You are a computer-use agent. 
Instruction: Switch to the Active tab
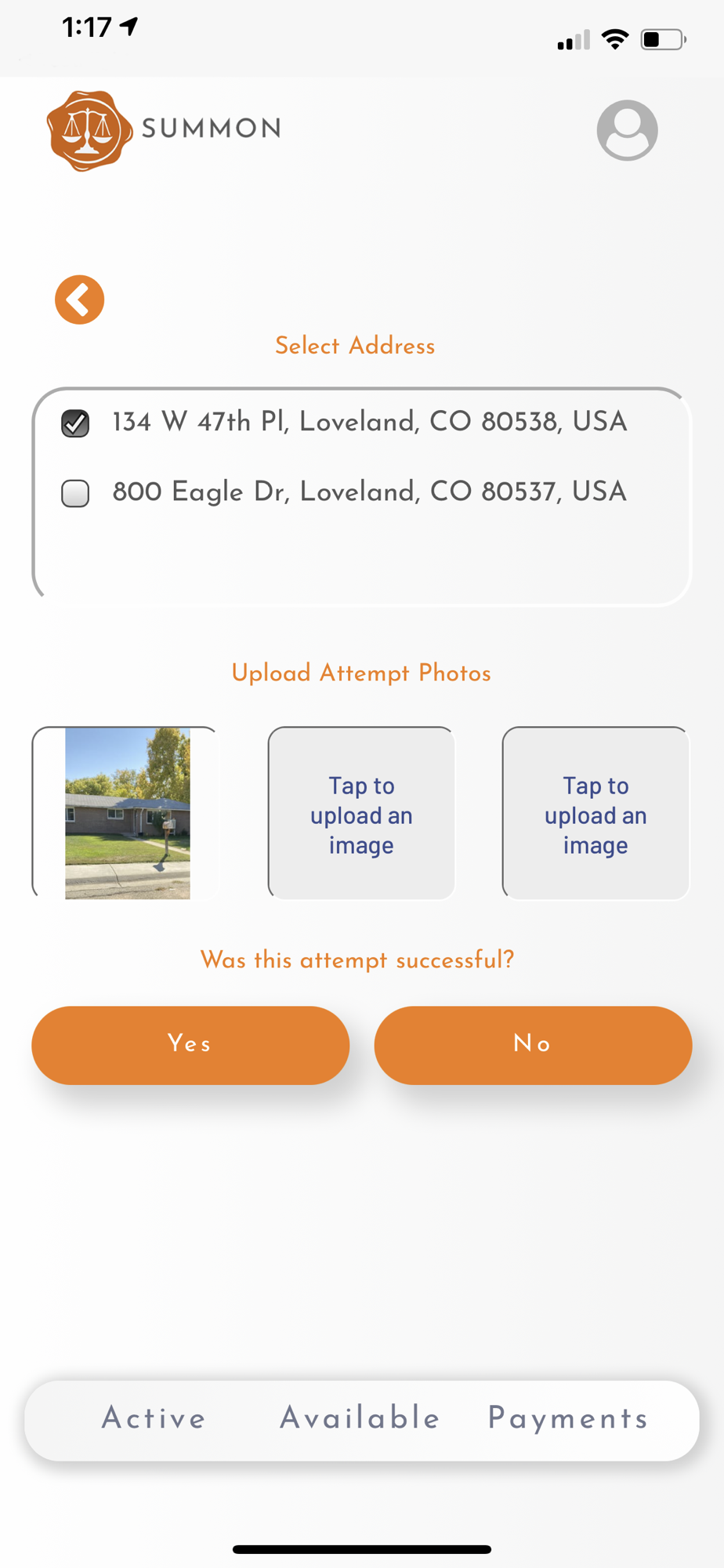154,1418
